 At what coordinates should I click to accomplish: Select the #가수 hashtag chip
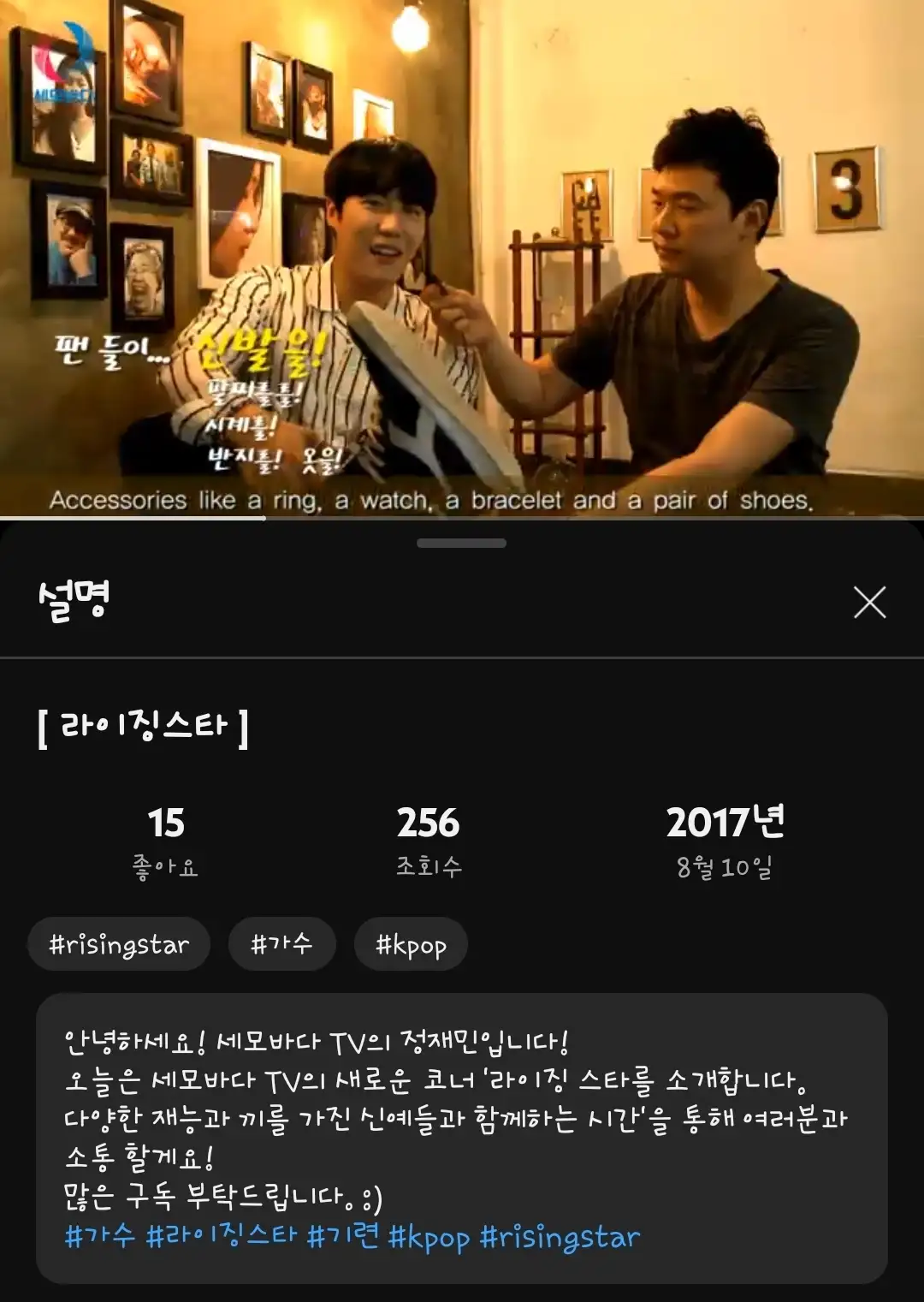pos(281,944)
